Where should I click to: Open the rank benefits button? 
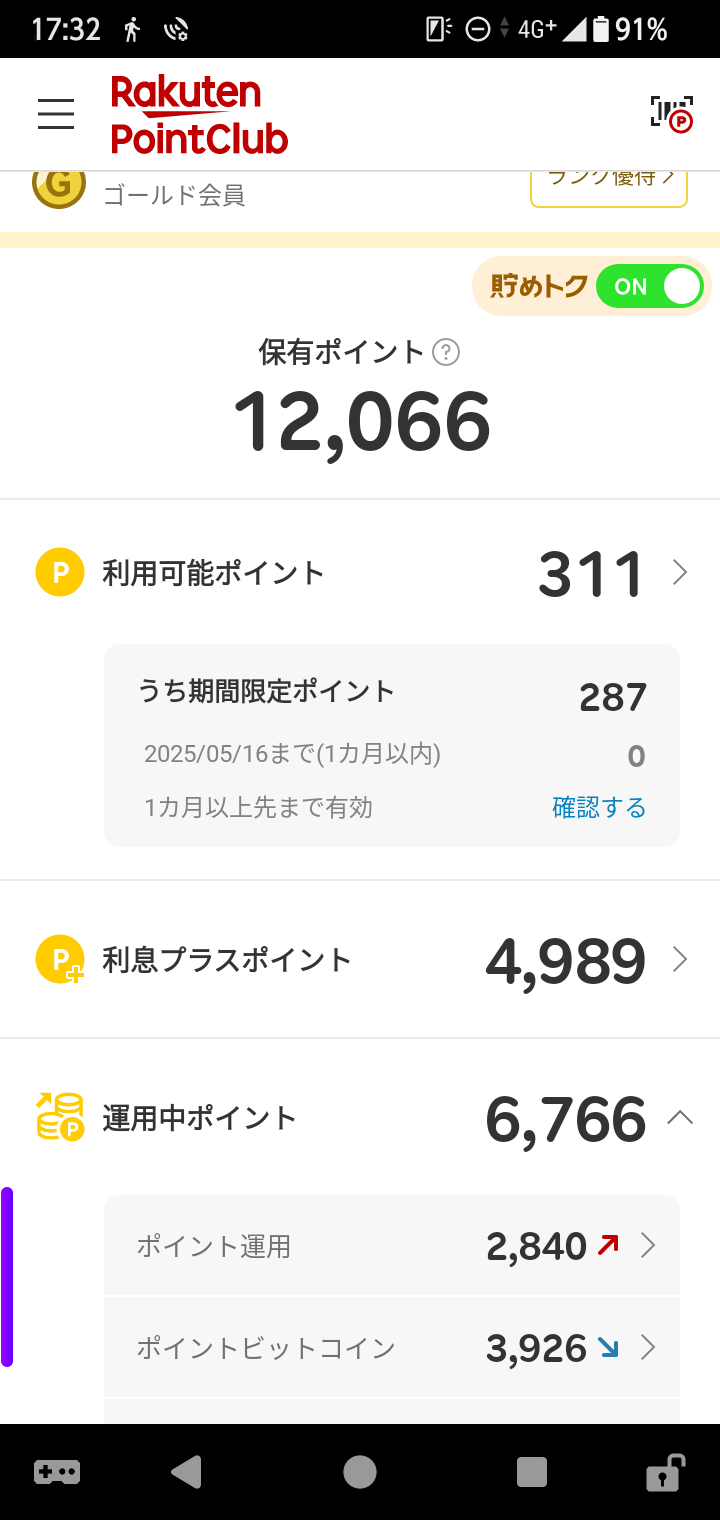609,185
